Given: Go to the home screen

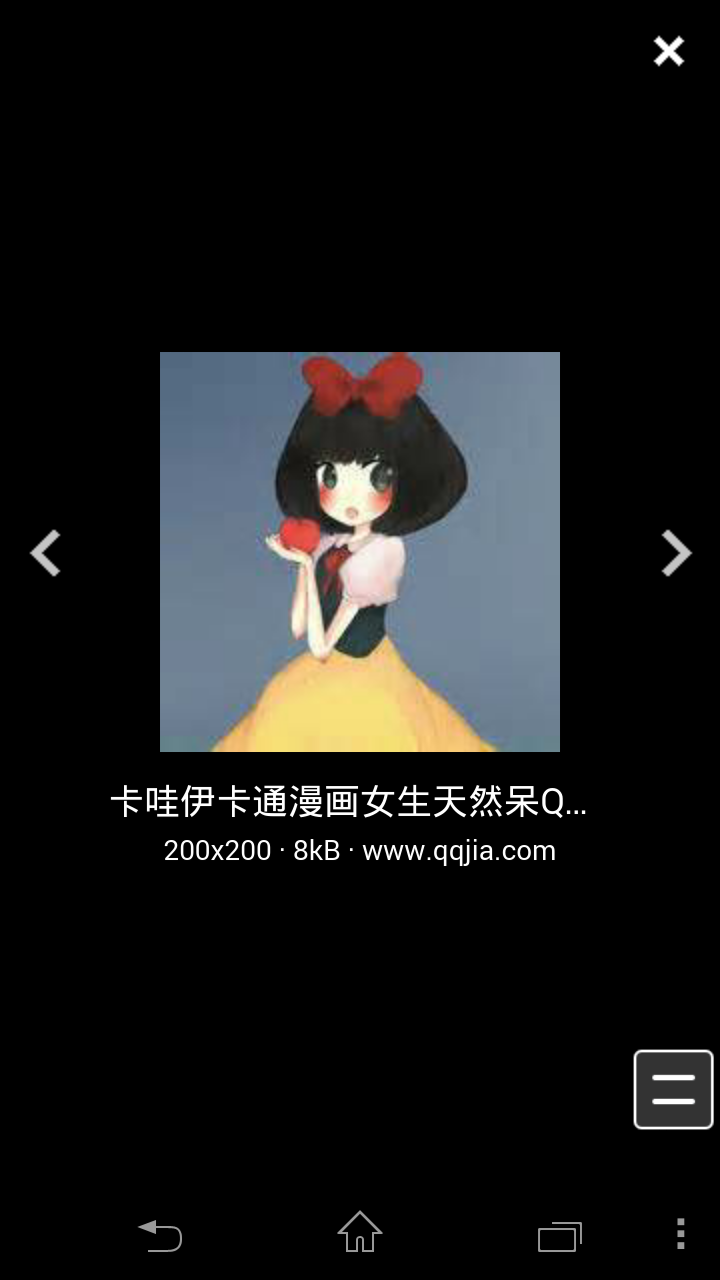Looking at the screenshot, I should (x=360, y=1233).
